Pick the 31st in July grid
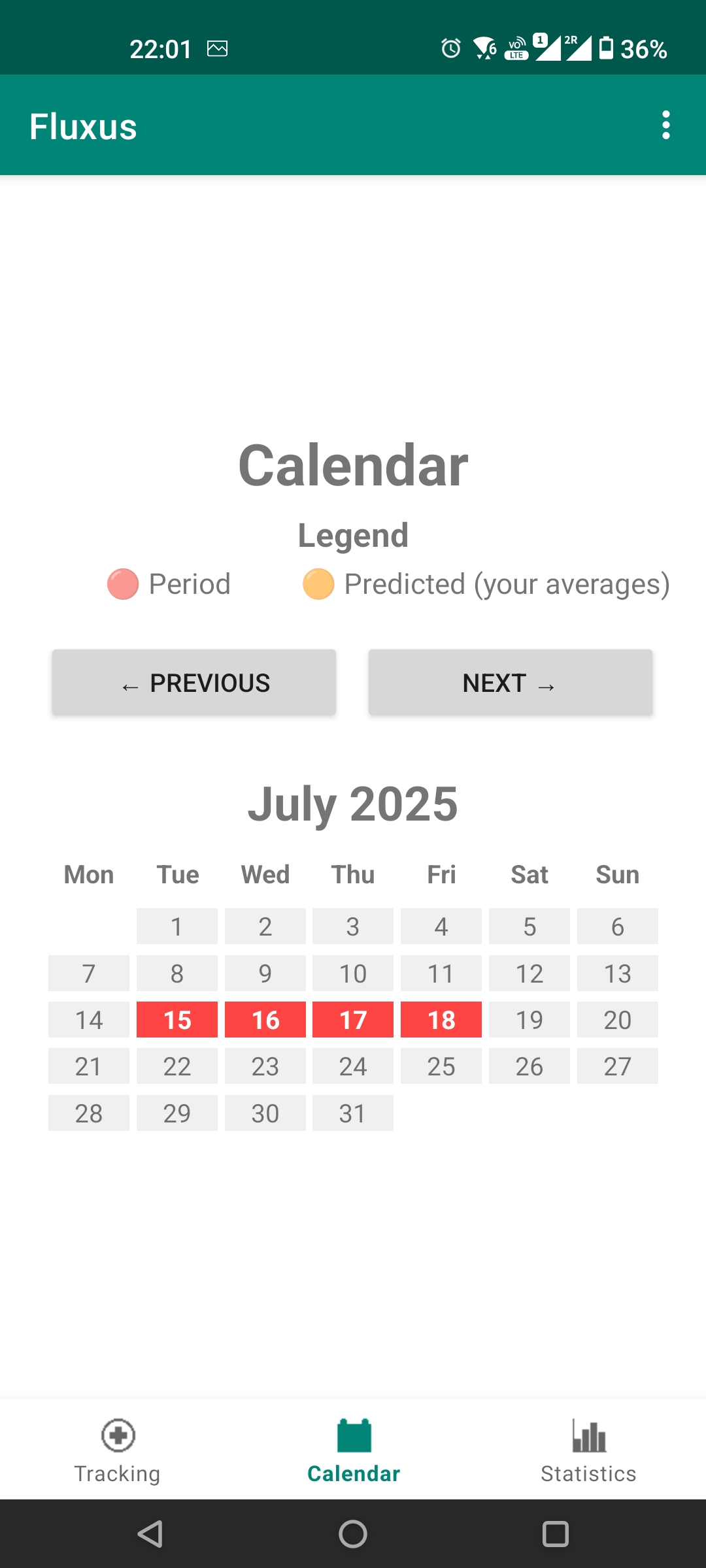The height and width of the screenshot is (1568, 706). (353, 1113)
